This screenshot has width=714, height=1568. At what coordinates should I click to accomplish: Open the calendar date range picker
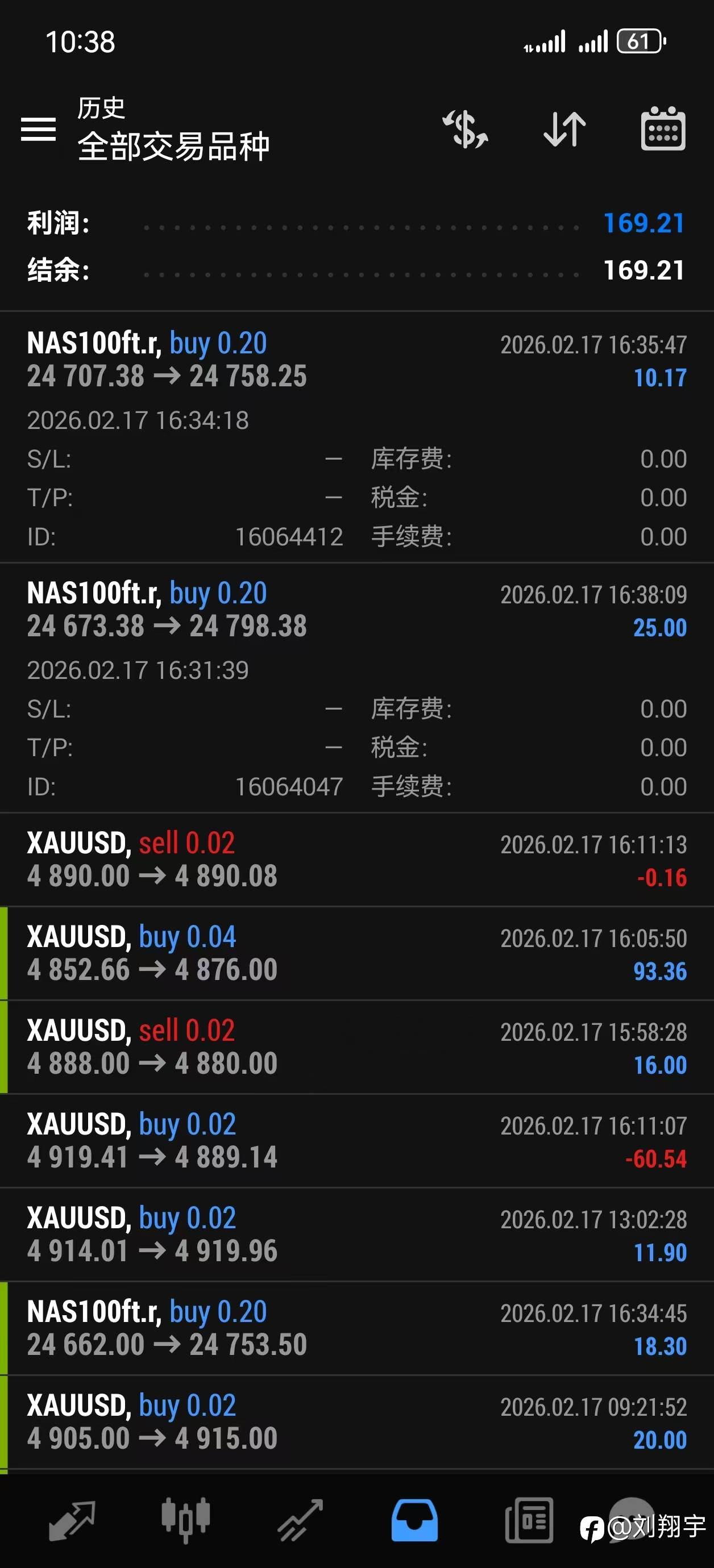(x=663, y=129)
